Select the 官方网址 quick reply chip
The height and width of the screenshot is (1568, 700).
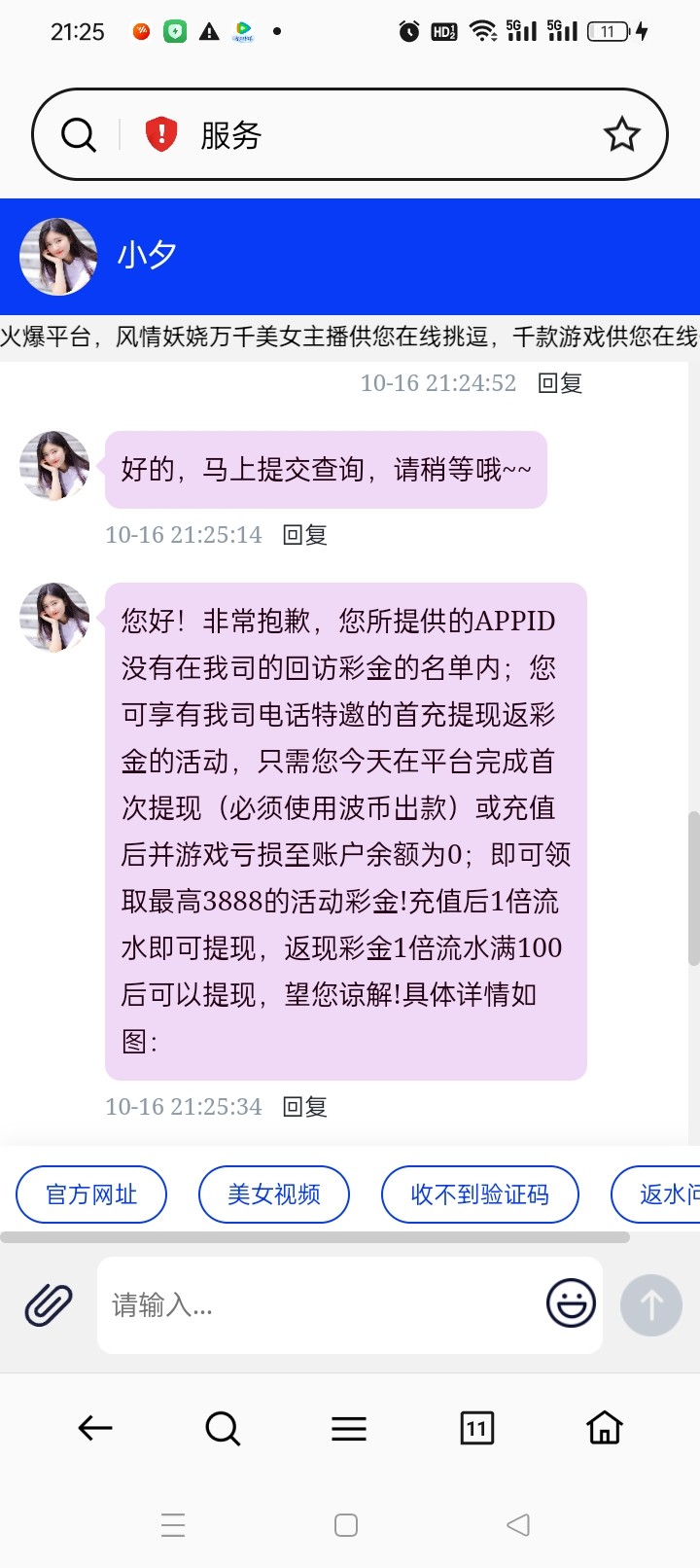[91, 1194]
